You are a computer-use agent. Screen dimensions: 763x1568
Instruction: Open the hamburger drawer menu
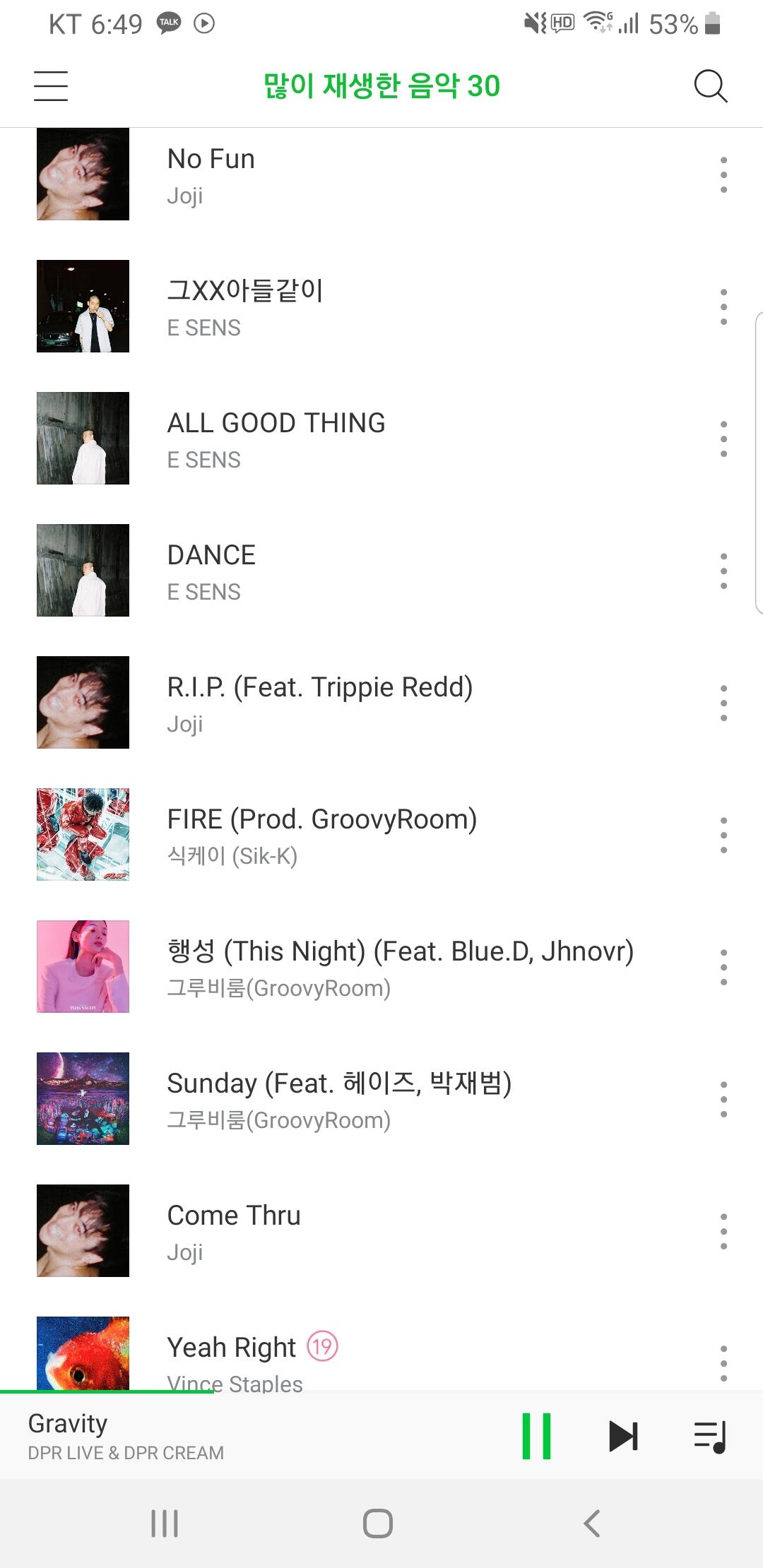(x=51, y=86)
